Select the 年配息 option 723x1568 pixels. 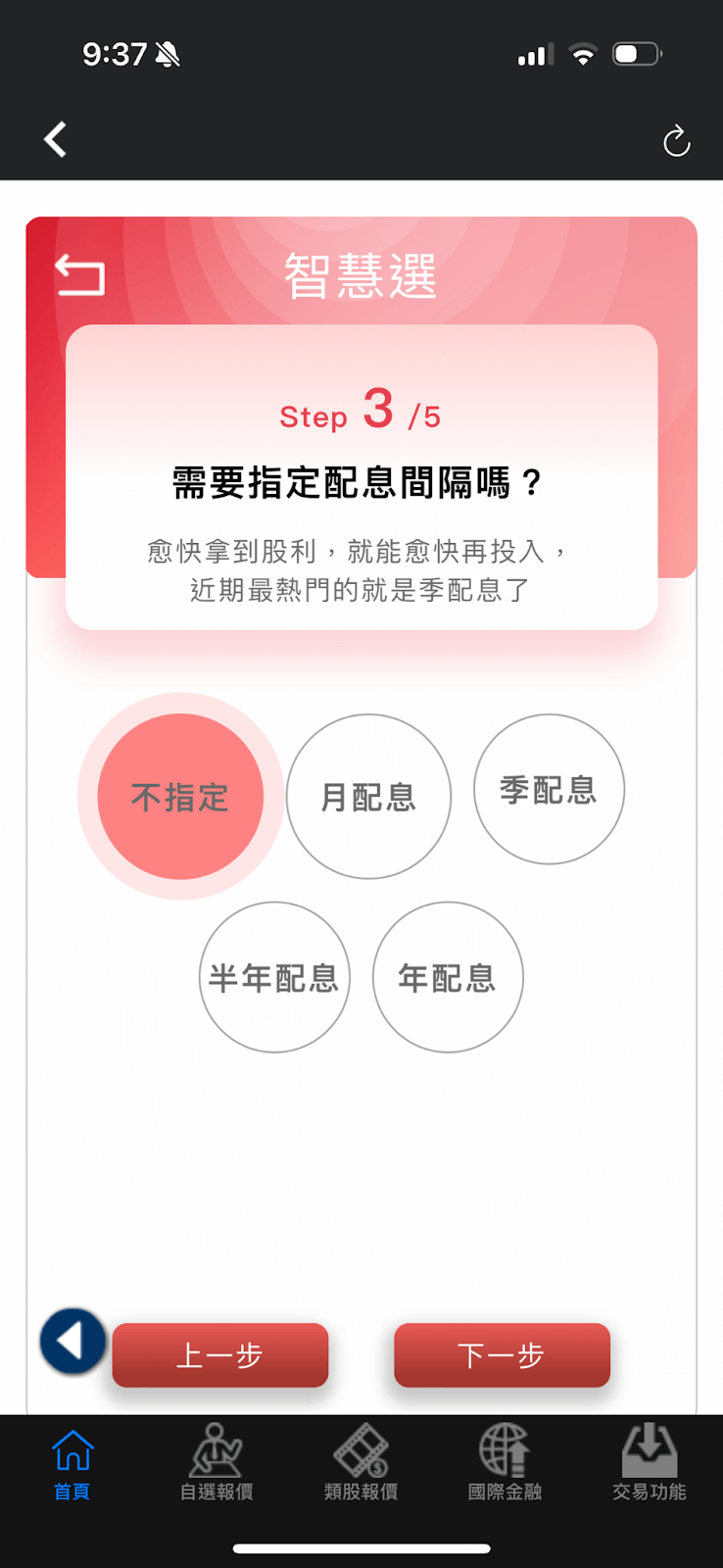coord(448,977)
